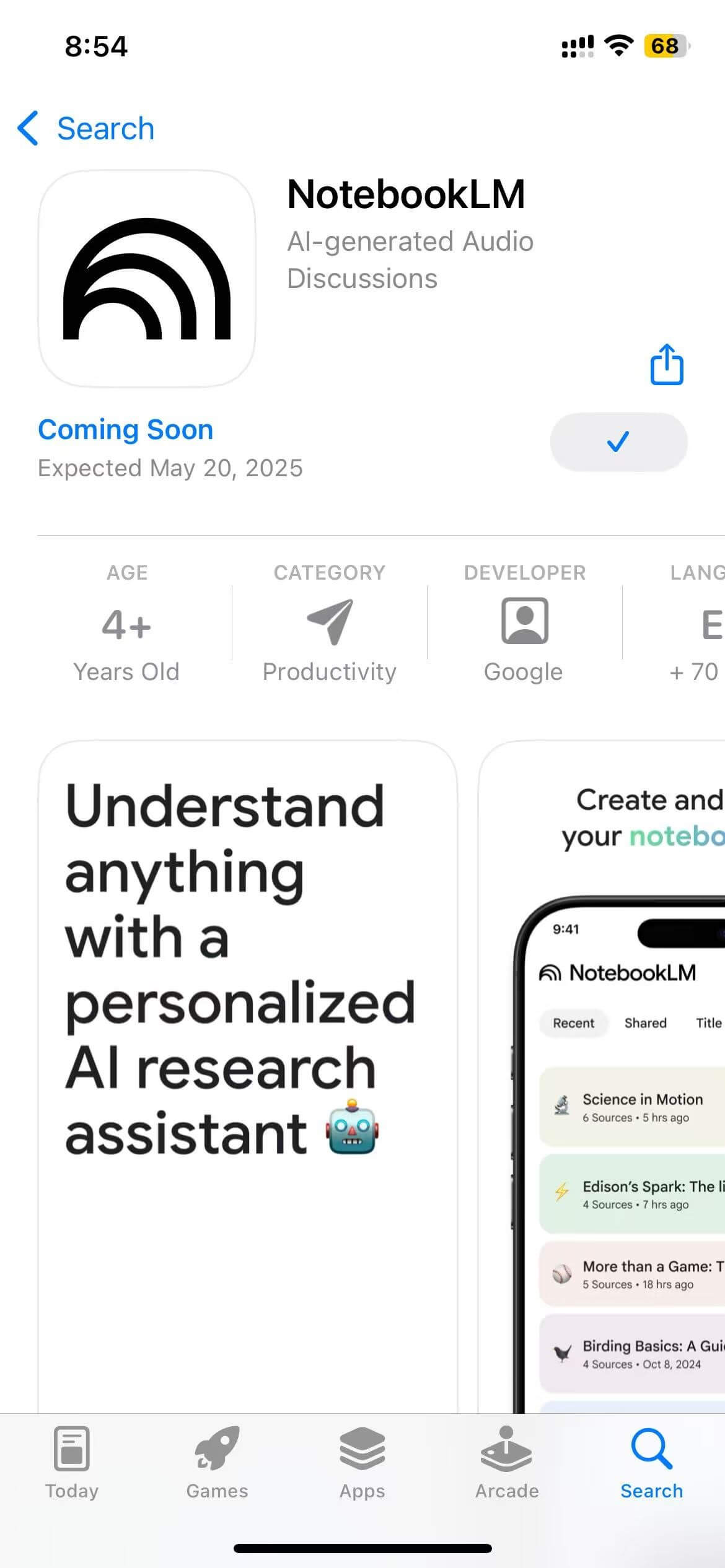Go back to Search results
The image size is (725, 1568).
(87, 129)
